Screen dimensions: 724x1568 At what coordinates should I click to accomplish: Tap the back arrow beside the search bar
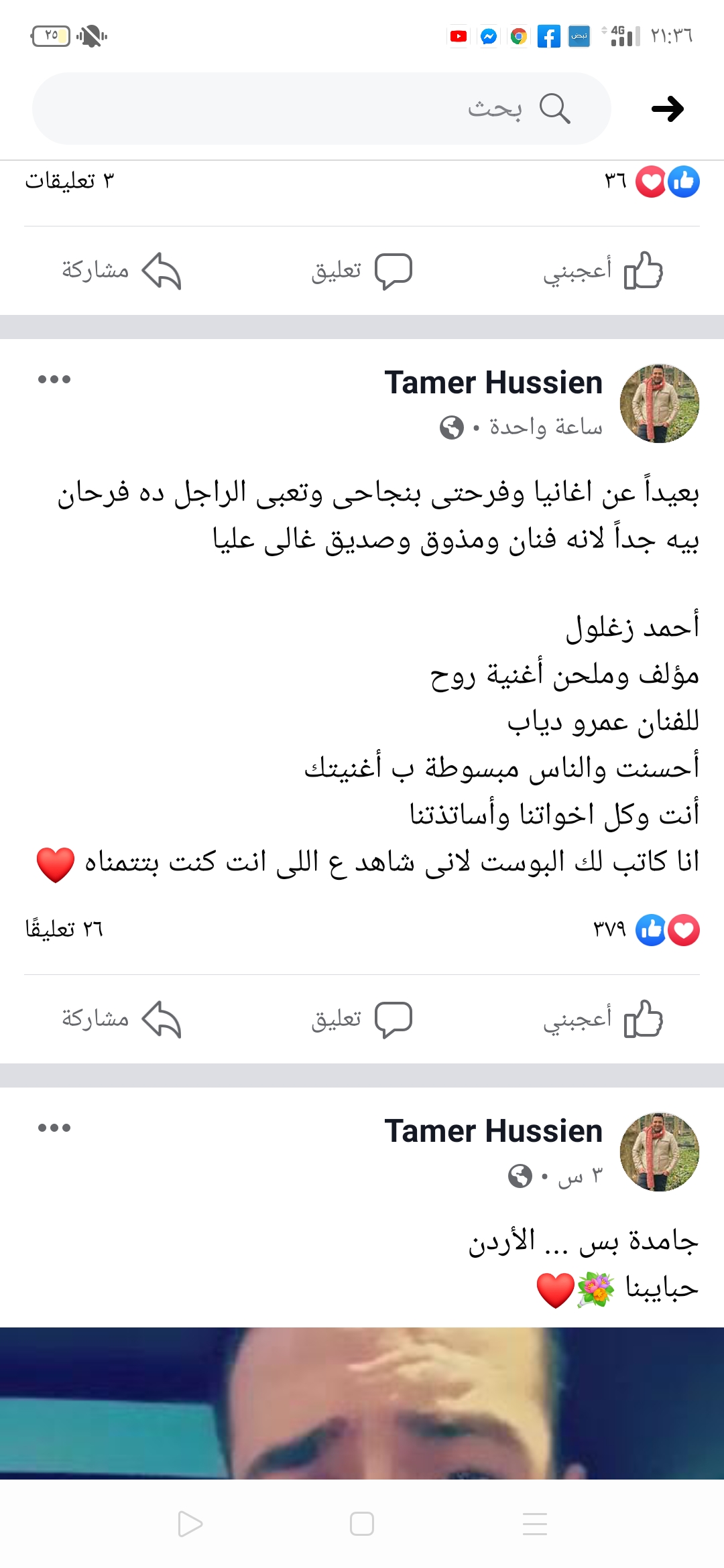[668, 109]
